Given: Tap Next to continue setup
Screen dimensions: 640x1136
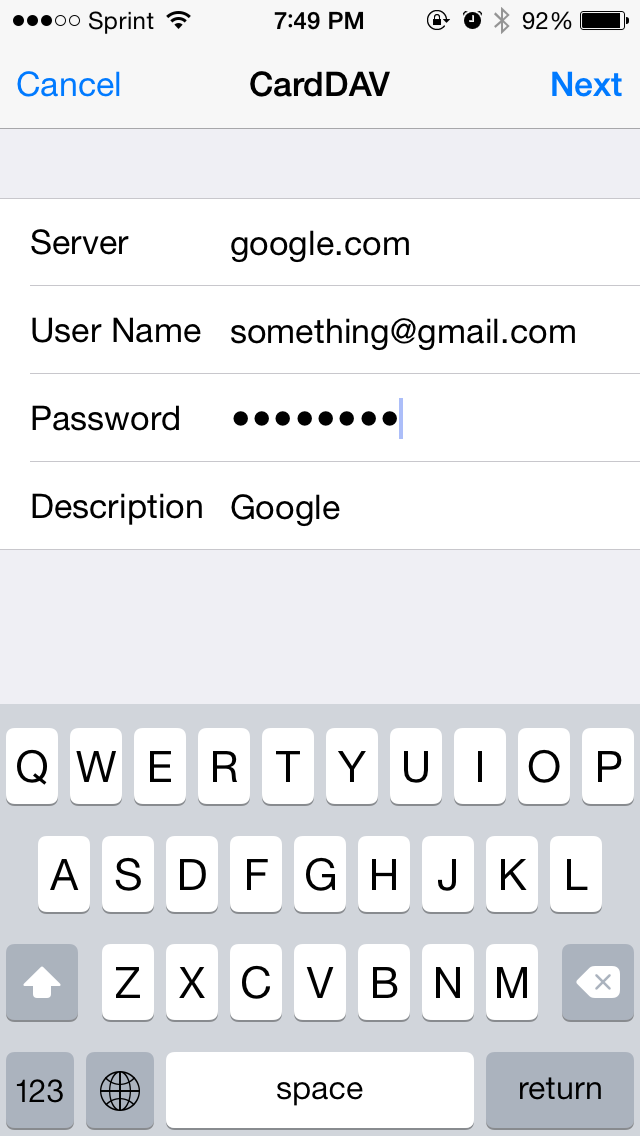Looking at the screenshot, I should (x=586, y=85).
